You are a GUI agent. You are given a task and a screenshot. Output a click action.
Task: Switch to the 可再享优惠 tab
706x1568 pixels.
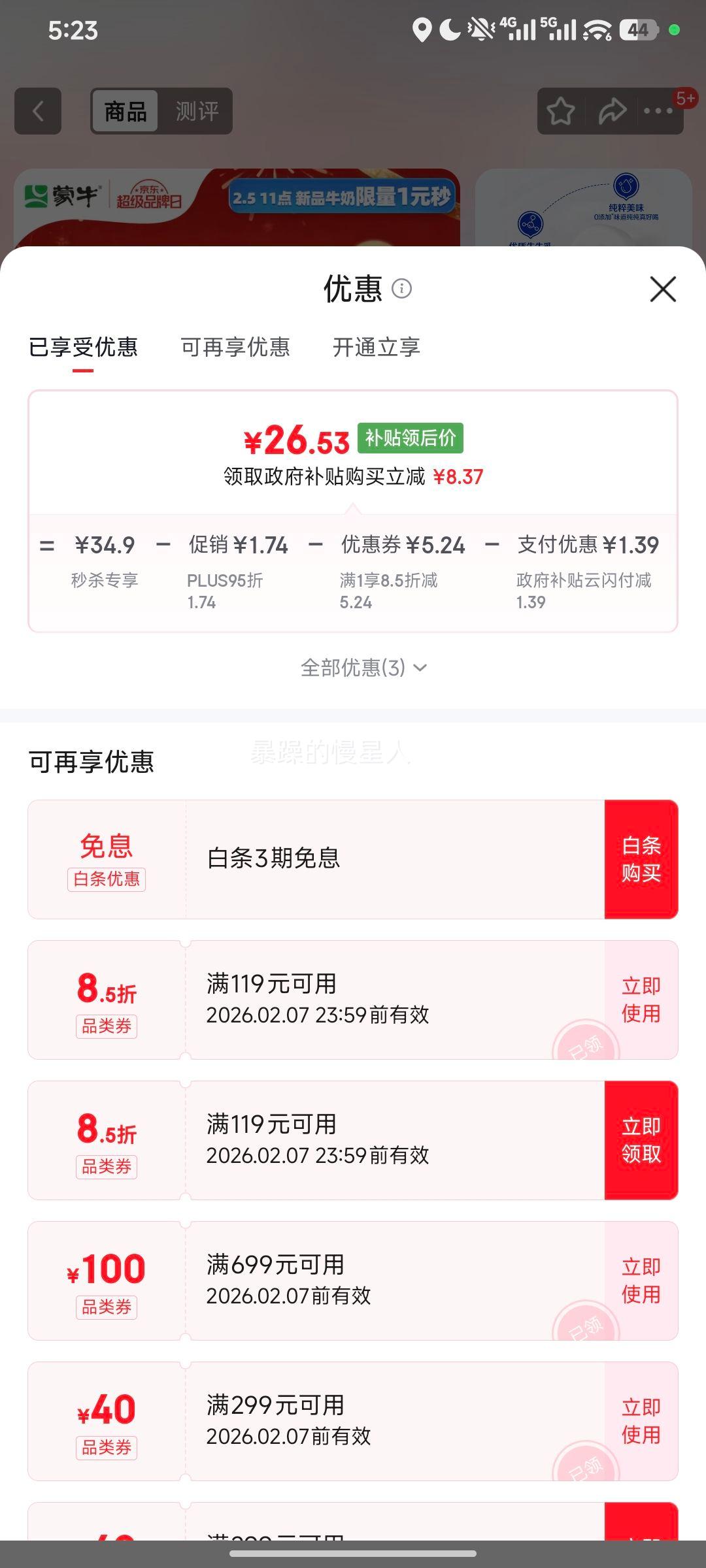point(235,348)
